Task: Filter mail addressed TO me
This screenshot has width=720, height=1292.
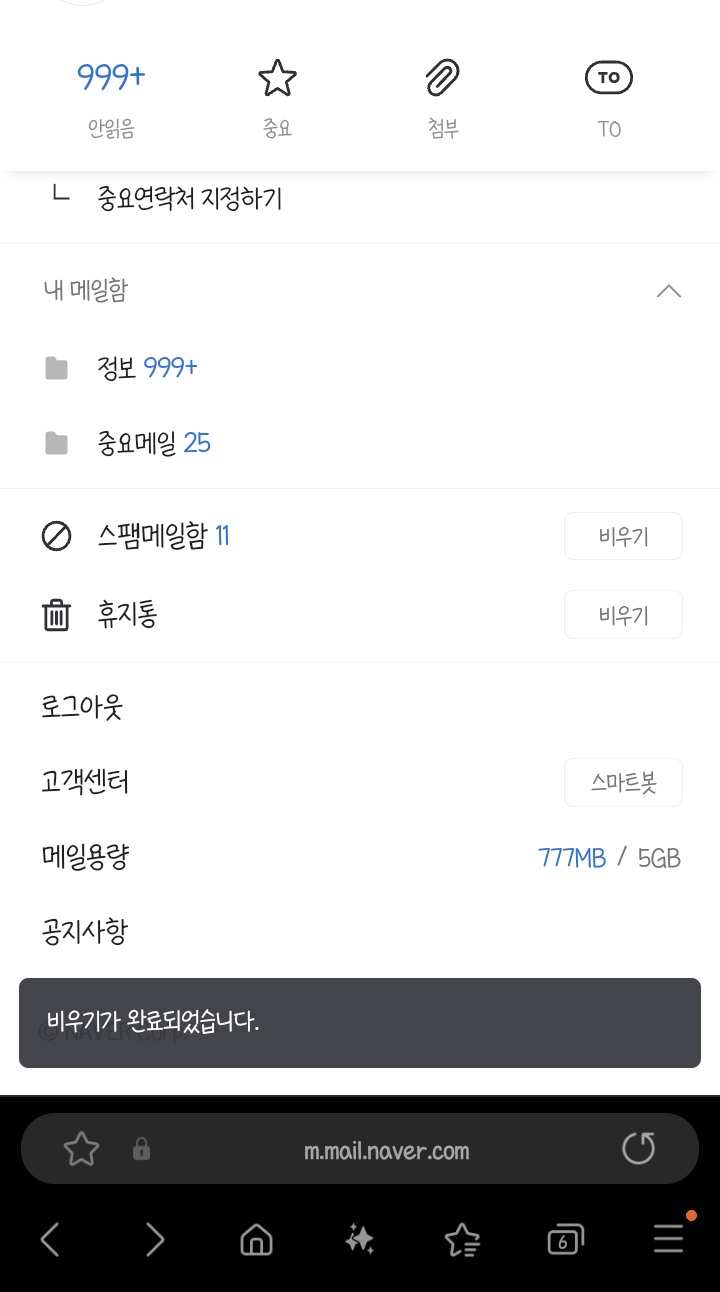Action: click(x=608, y=98)
